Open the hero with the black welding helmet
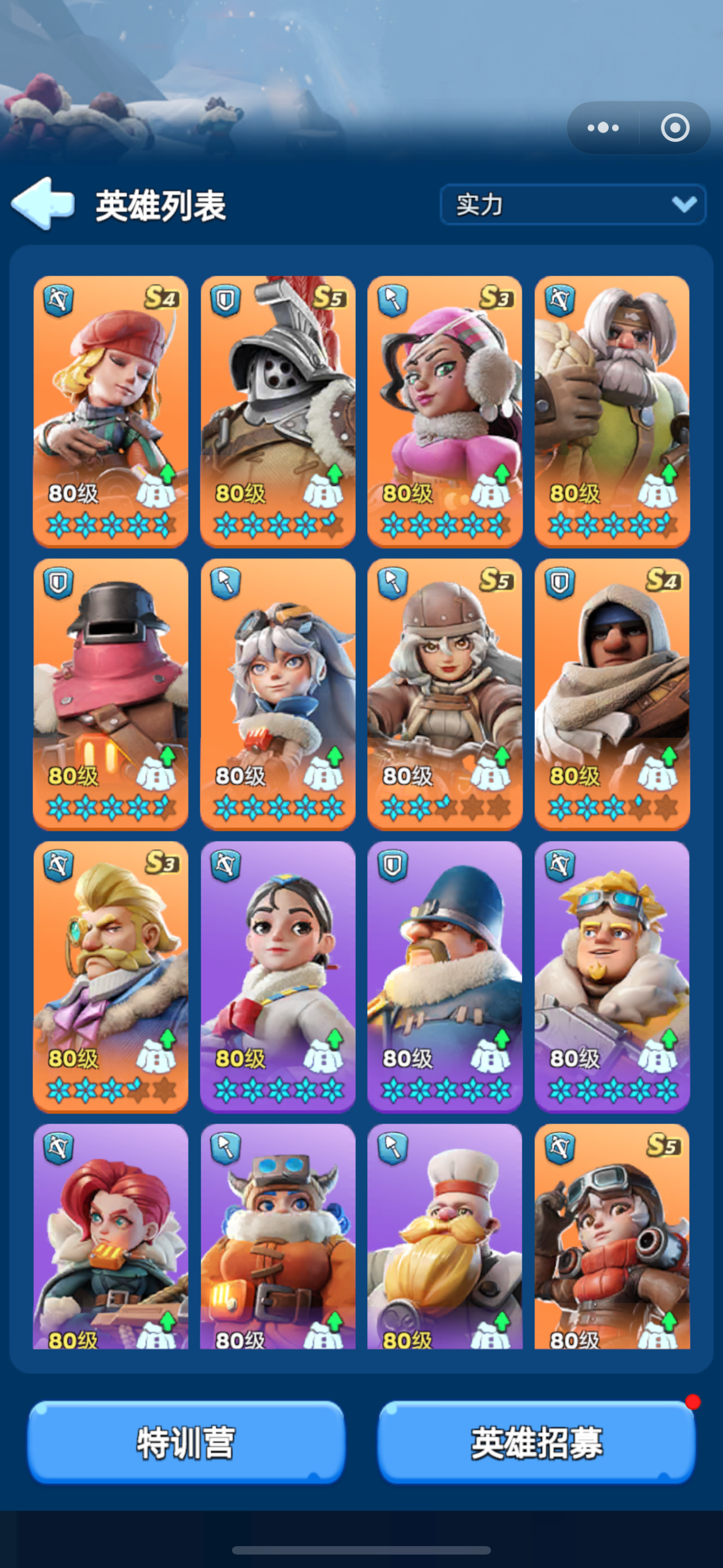Viewport: 723px width, 1568px height. pos(111,694)
